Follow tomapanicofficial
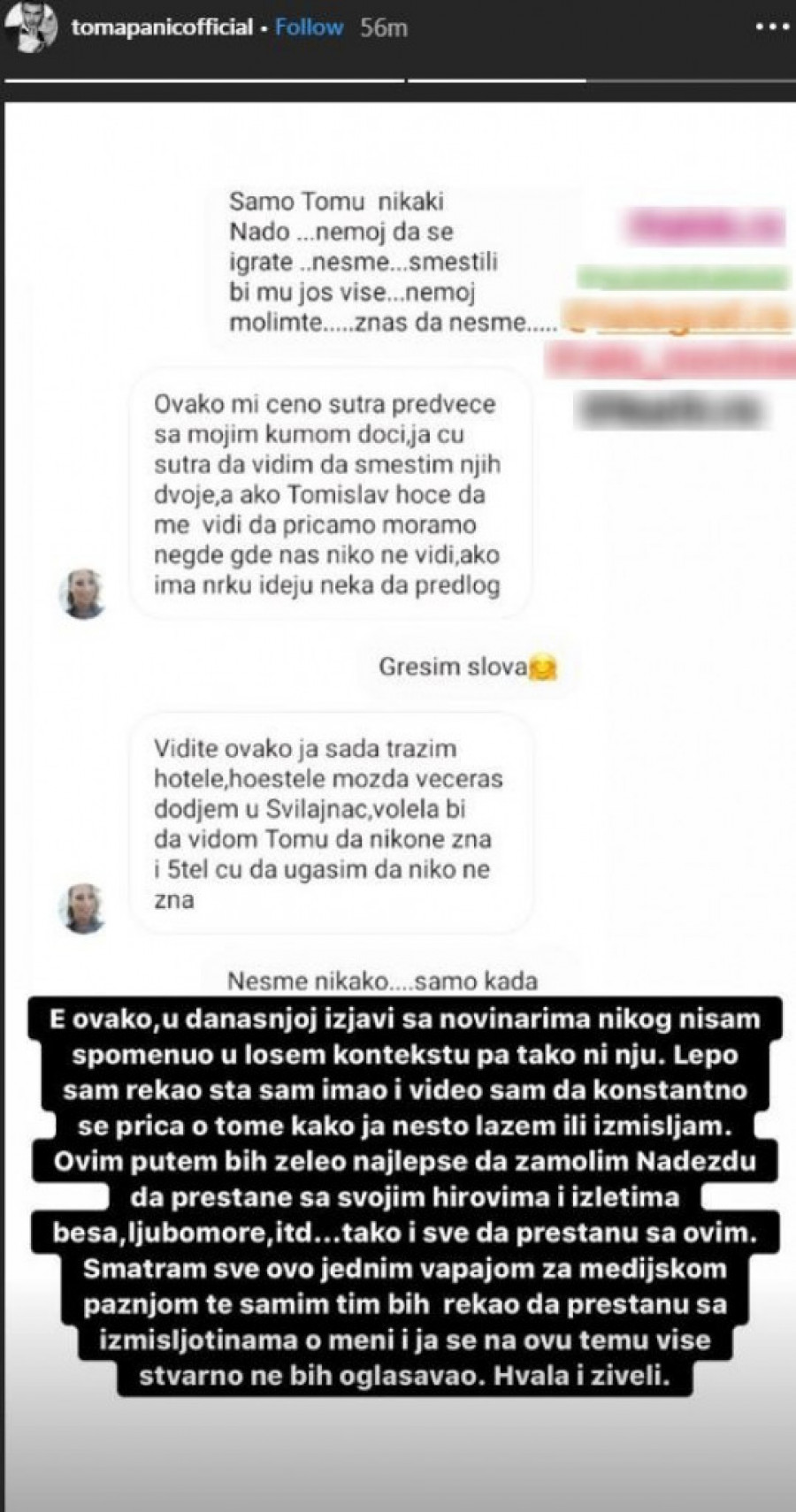The width and height of the screenshot is (796, 1512). (309, 28)
